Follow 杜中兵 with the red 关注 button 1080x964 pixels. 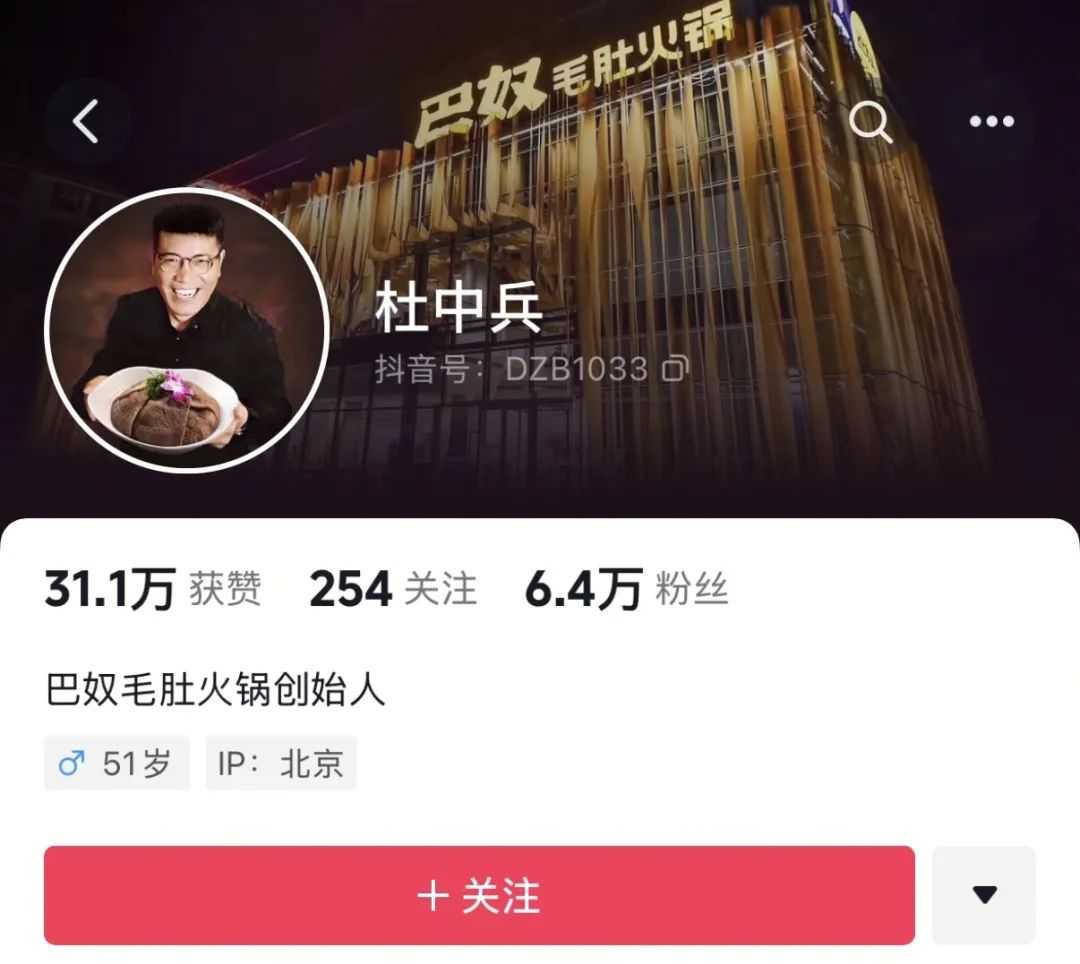pyautogui.click(x=479, y=895)
